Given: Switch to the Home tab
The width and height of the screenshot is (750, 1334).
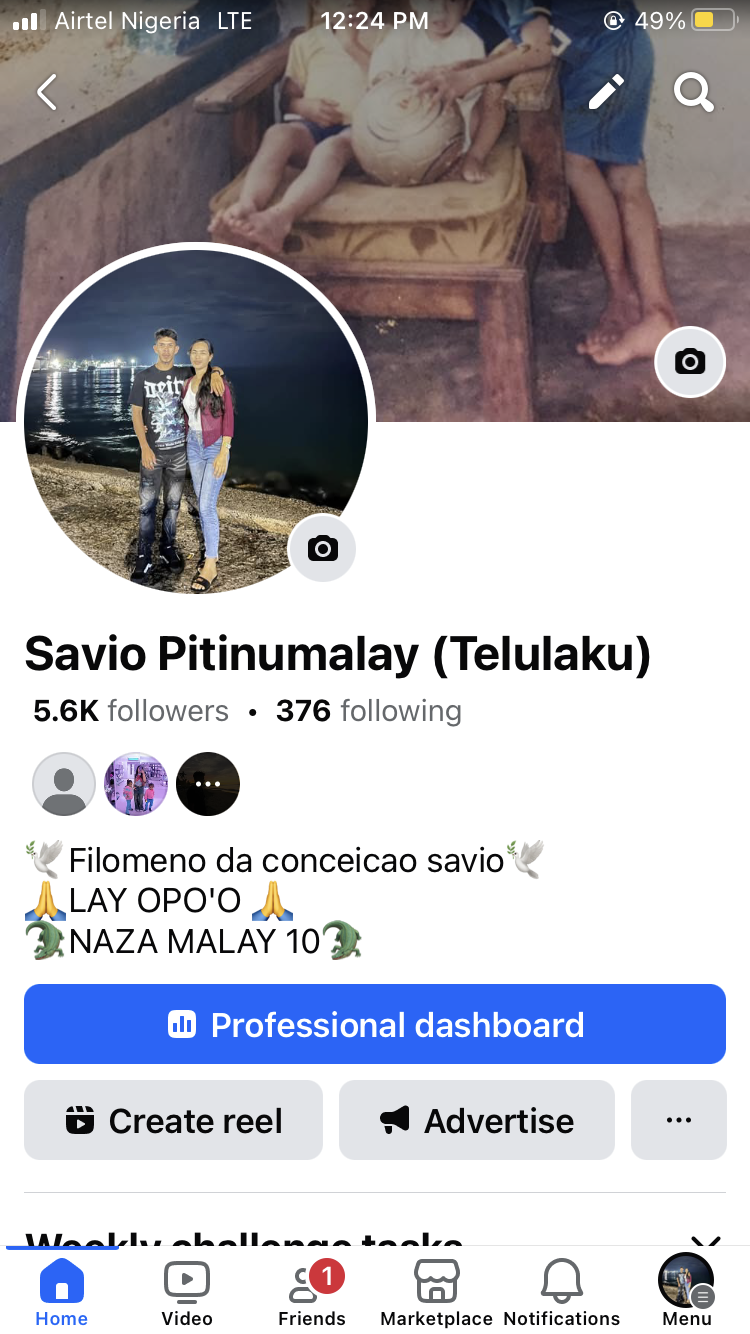Looking at the screenshot, I should (x=61, y=1294).
